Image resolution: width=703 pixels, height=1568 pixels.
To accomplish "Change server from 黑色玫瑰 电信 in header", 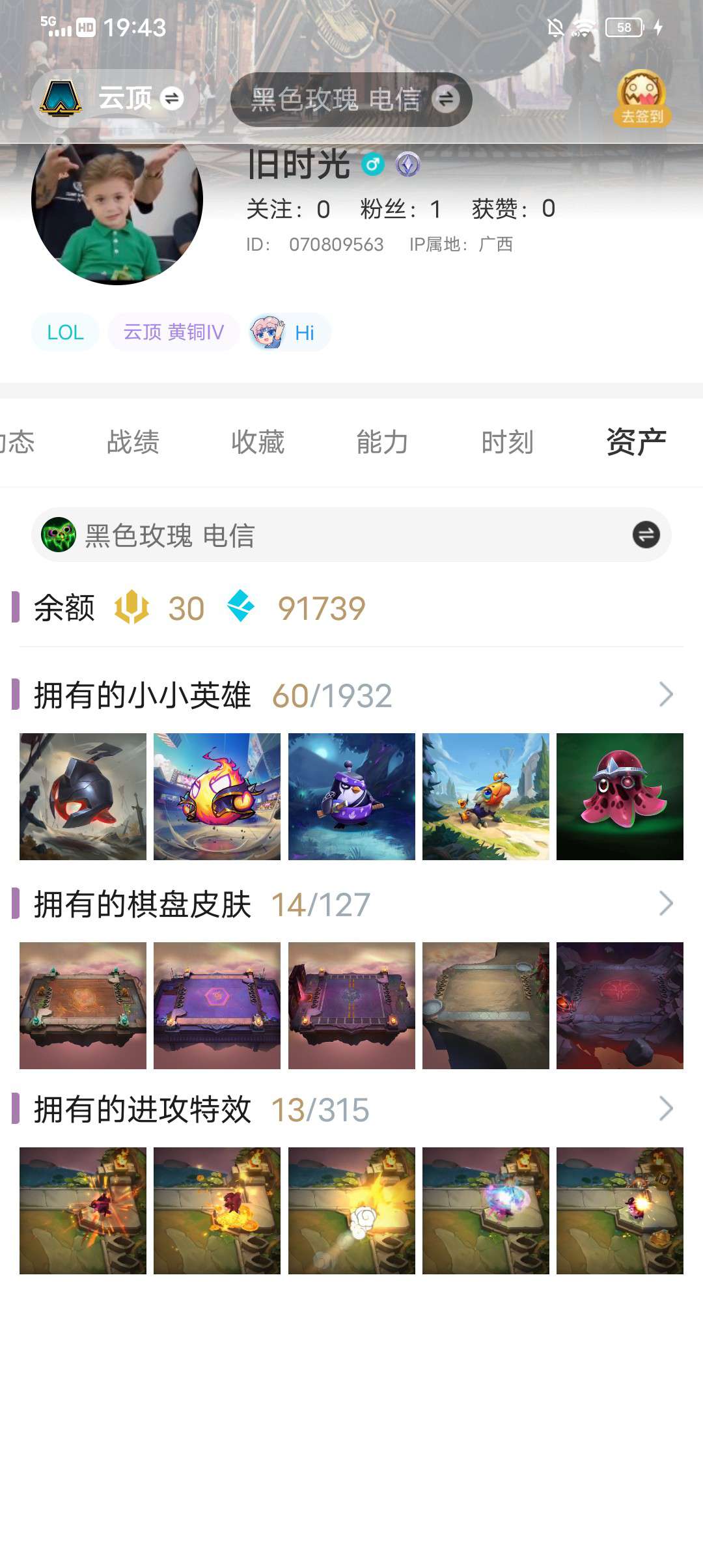I will [x=351, y=100].
